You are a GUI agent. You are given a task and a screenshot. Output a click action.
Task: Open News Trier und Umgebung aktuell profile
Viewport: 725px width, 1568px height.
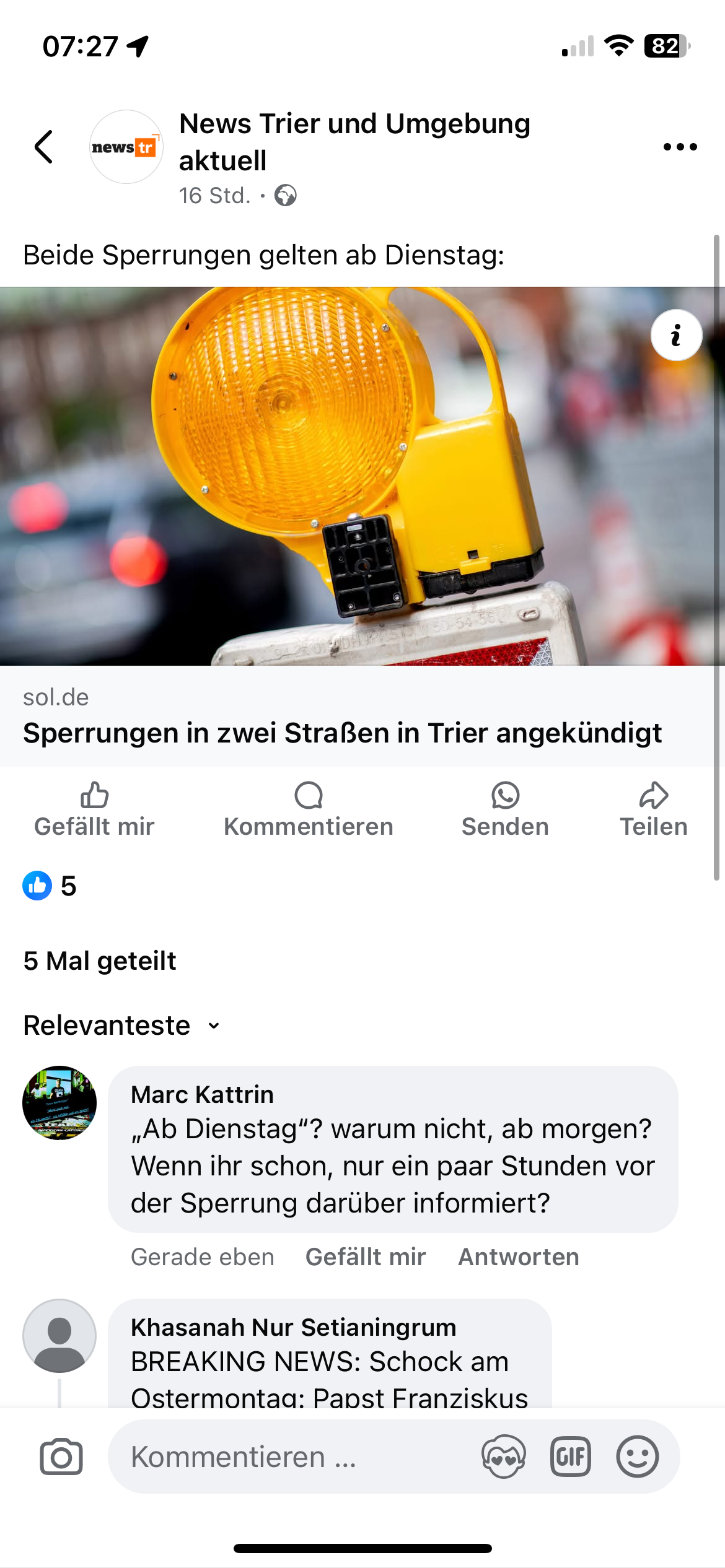(x=354, y=141)
